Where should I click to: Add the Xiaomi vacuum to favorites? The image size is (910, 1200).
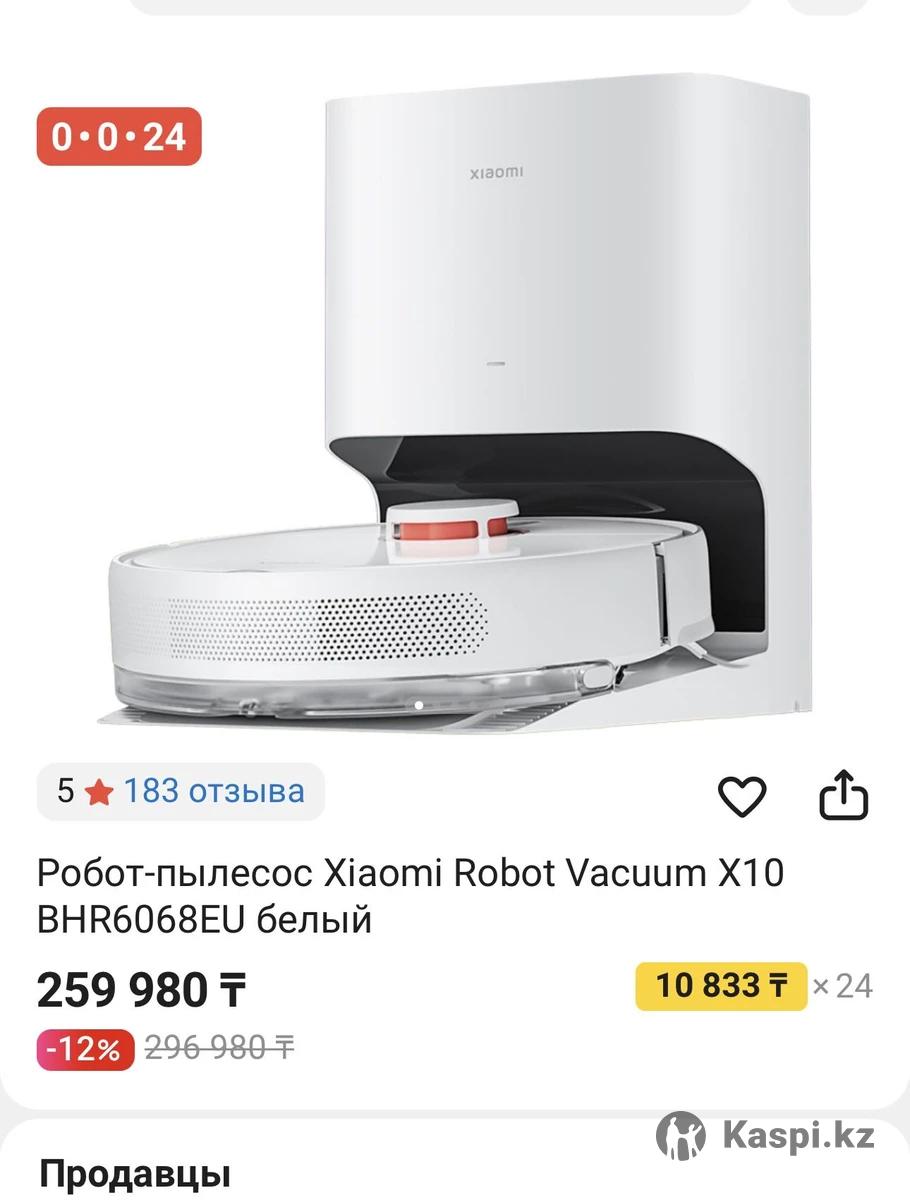742,796
